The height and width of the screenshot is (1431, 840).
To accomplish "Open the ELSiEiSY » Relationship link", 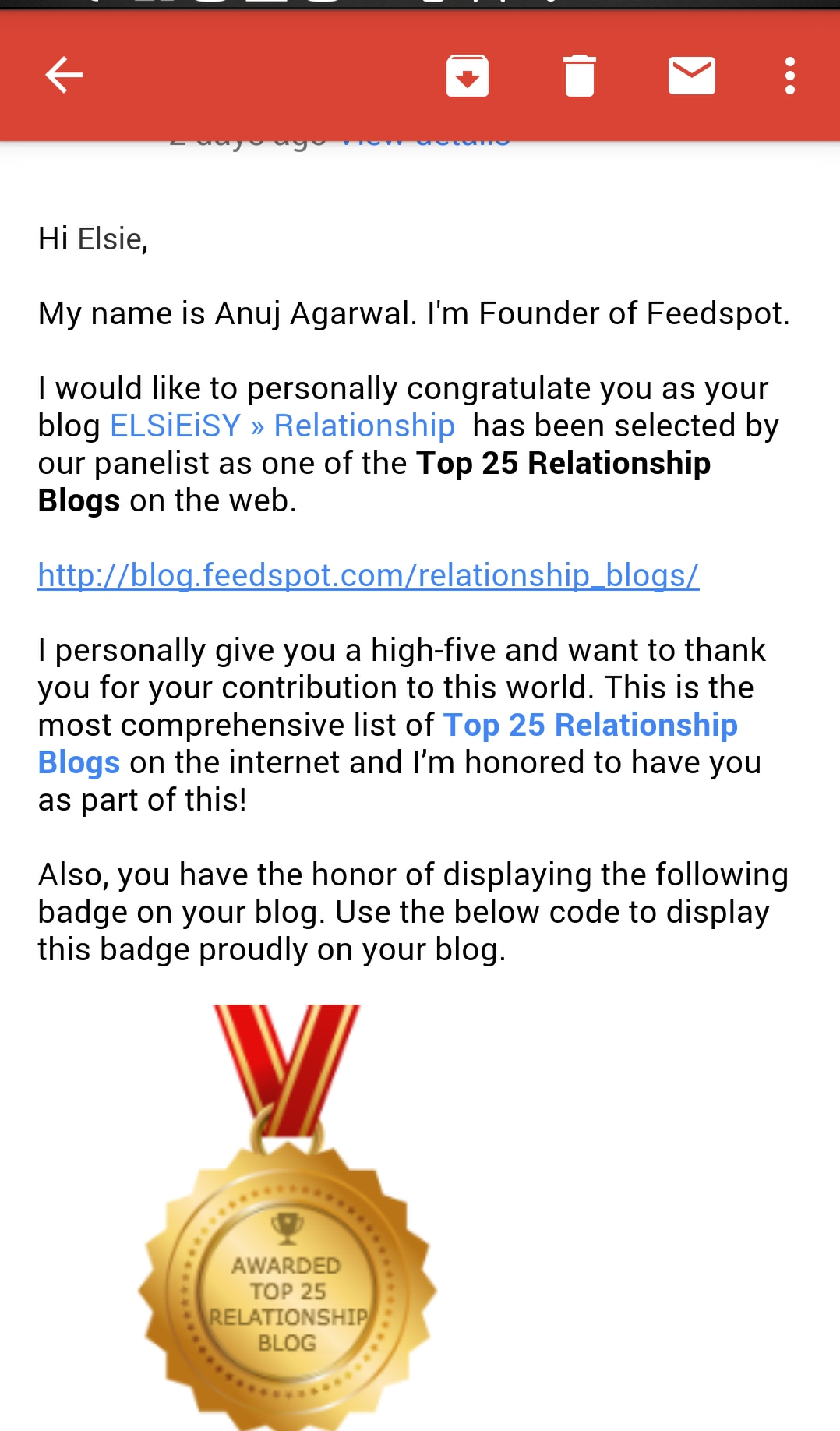I will pos(282,426).
